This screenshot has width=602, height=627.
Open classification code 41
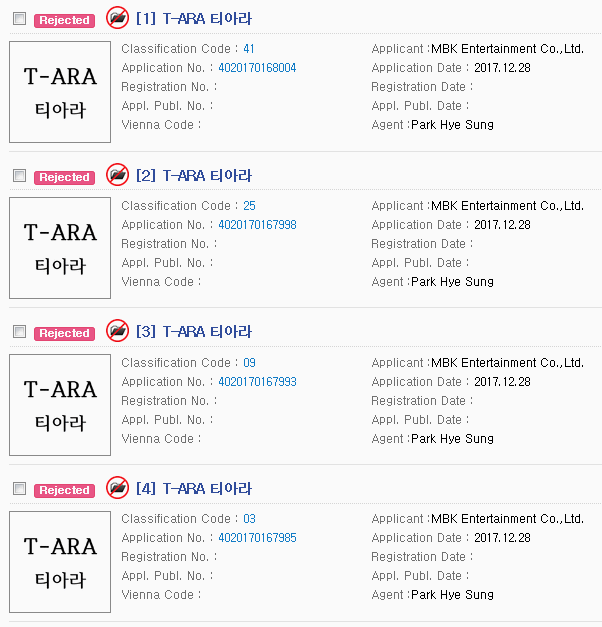click(x=249, y=49)
